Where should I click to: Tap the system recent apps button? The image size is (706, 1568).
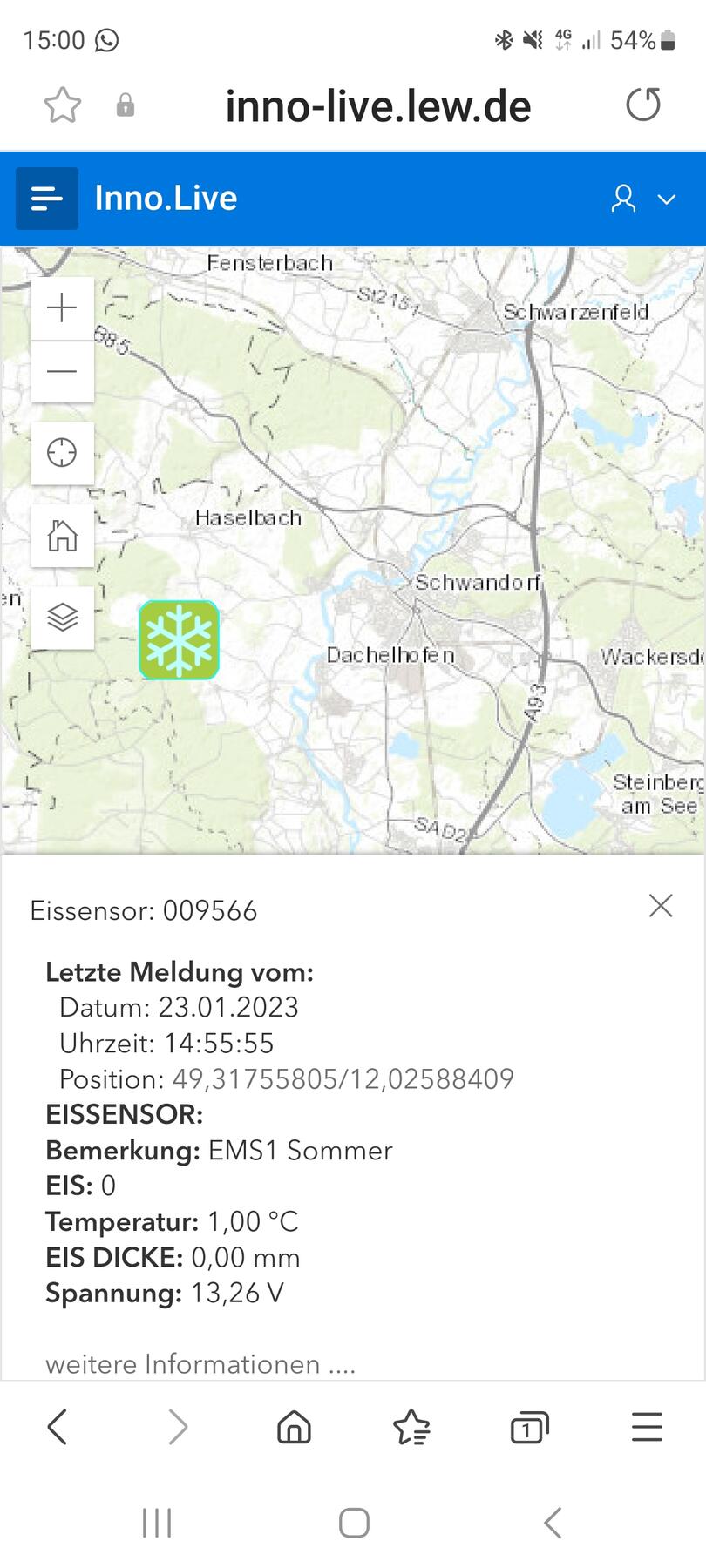(157, 1524)
